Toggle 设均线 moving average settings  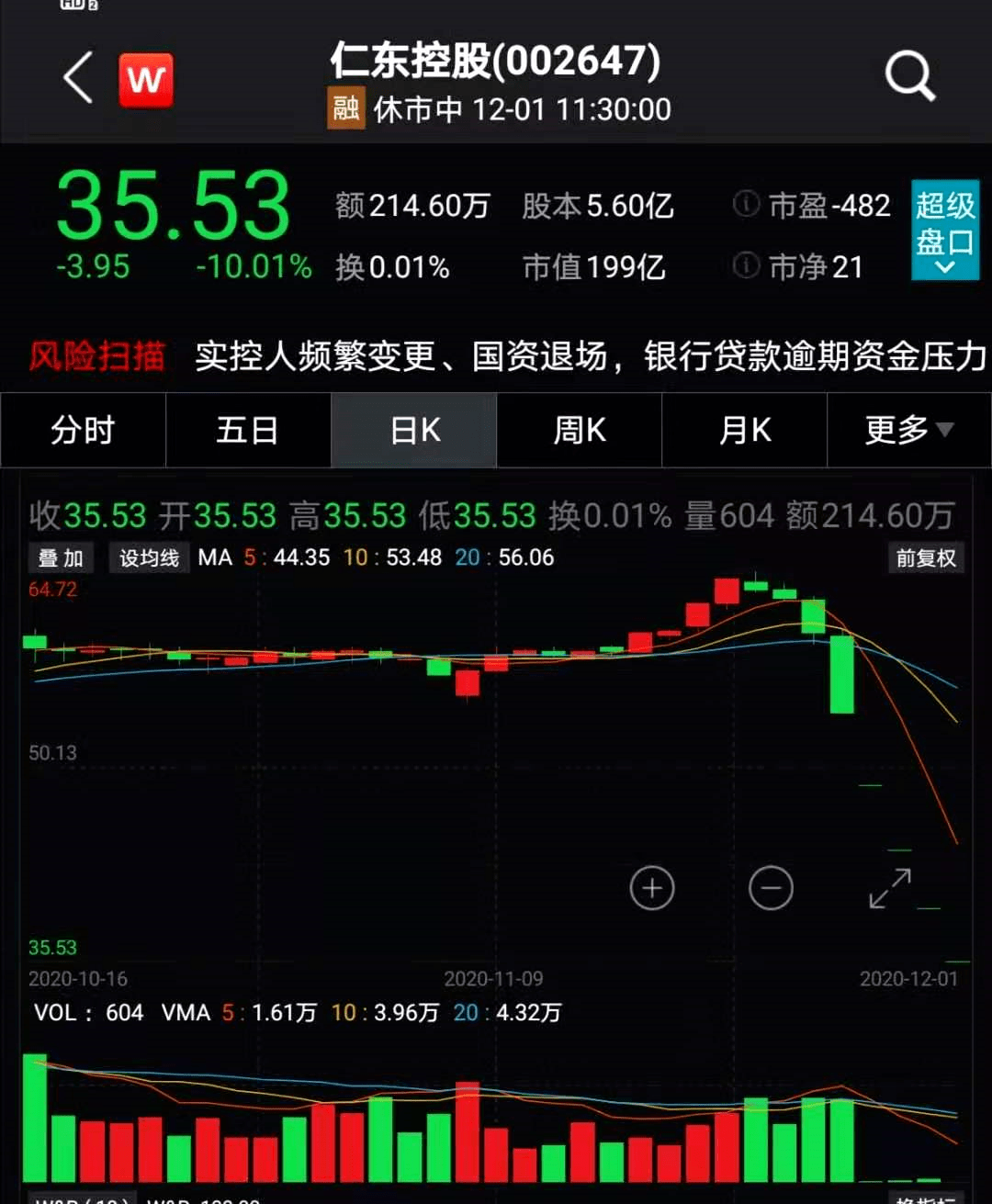[x=149, y=557]
